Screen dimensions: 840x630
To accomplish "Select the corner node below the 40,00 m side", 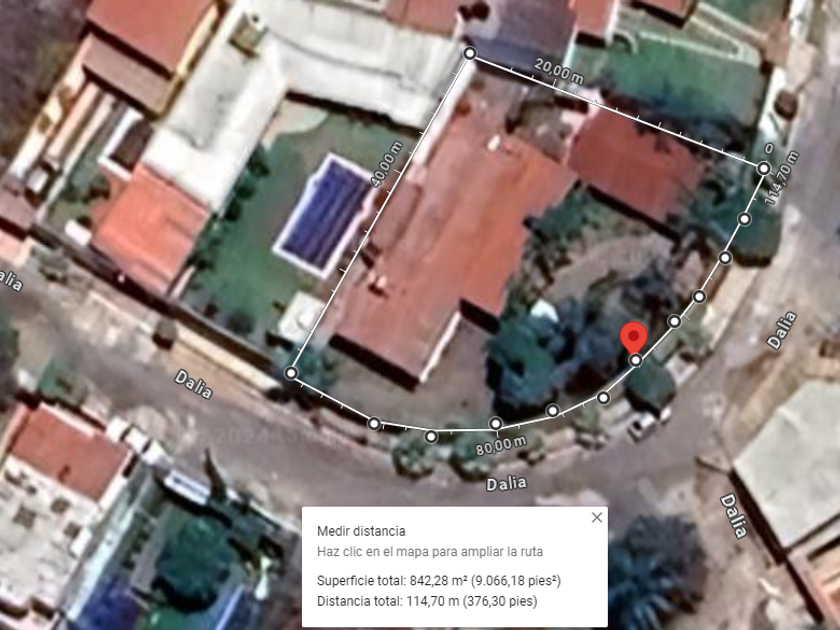I will click(x=291, y=373).
